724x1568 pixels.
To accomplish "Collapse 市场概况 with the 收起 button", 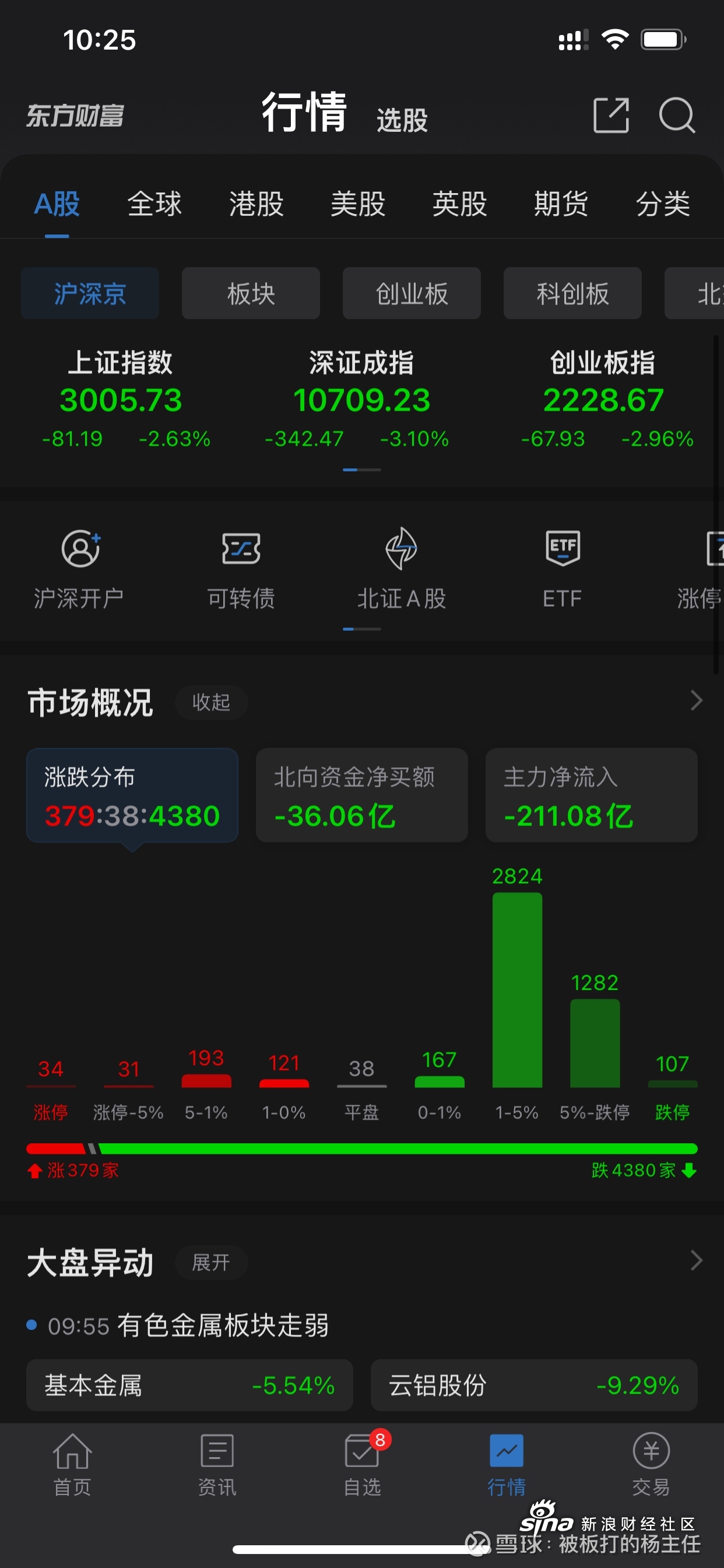I will (211, 702).
